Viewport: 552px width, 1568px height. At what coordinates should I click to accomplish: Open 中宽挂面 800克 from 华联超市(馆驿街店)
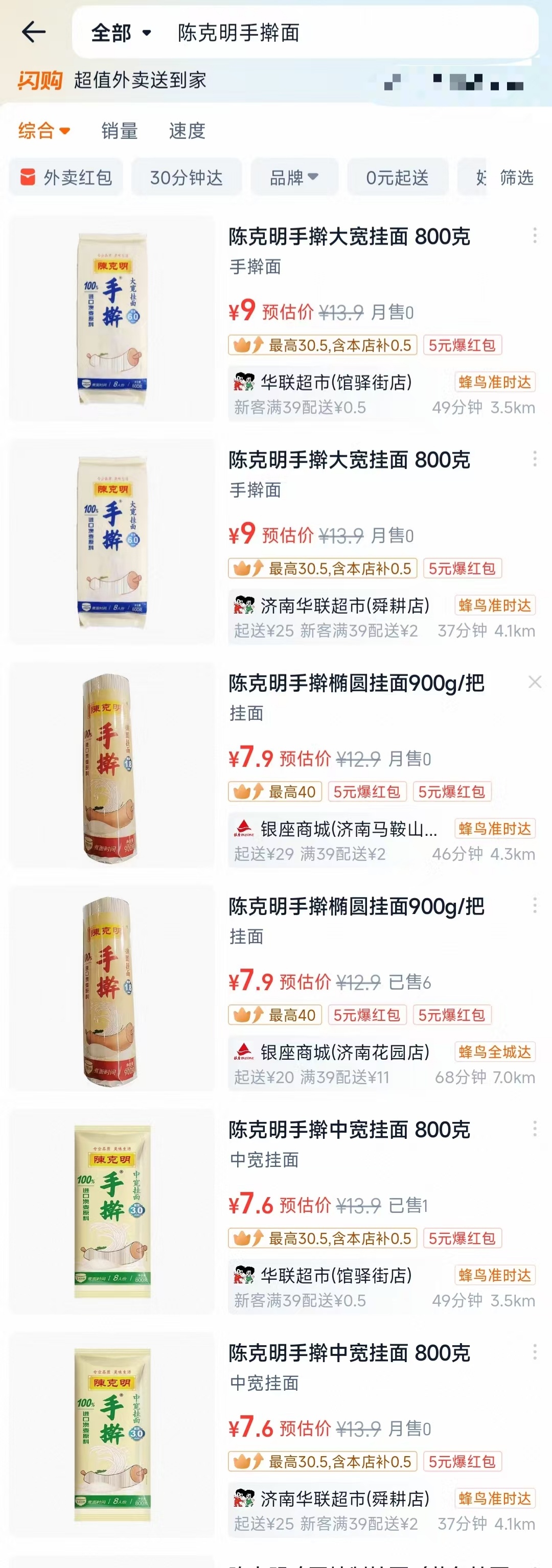pyautogui.click(x=349, y=1130)
